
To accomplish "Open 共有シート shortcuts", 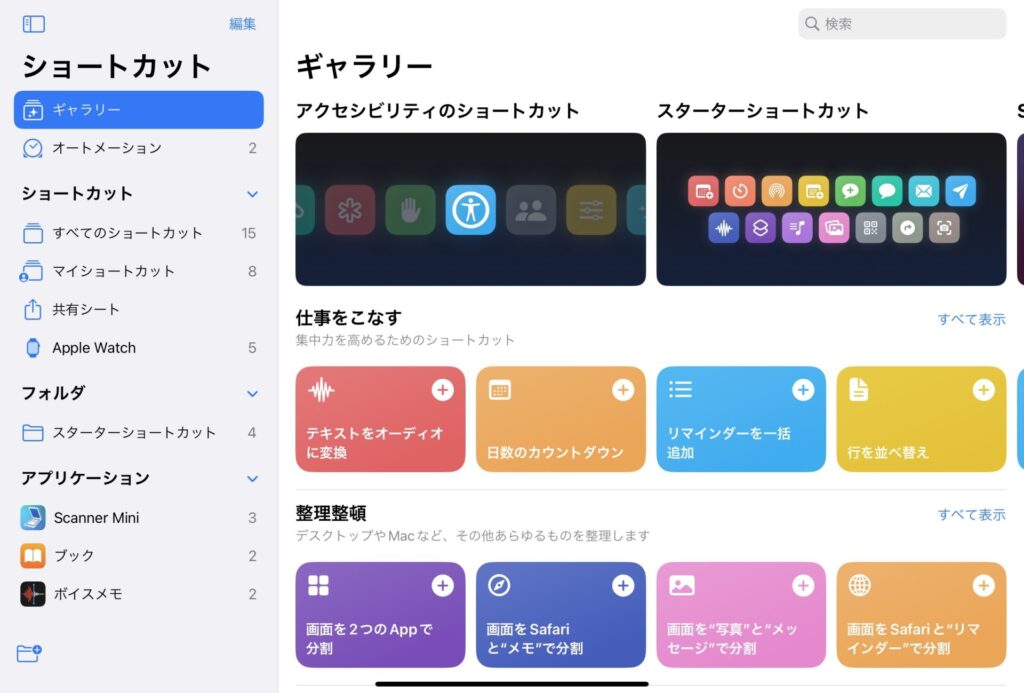I will [86, 310].
